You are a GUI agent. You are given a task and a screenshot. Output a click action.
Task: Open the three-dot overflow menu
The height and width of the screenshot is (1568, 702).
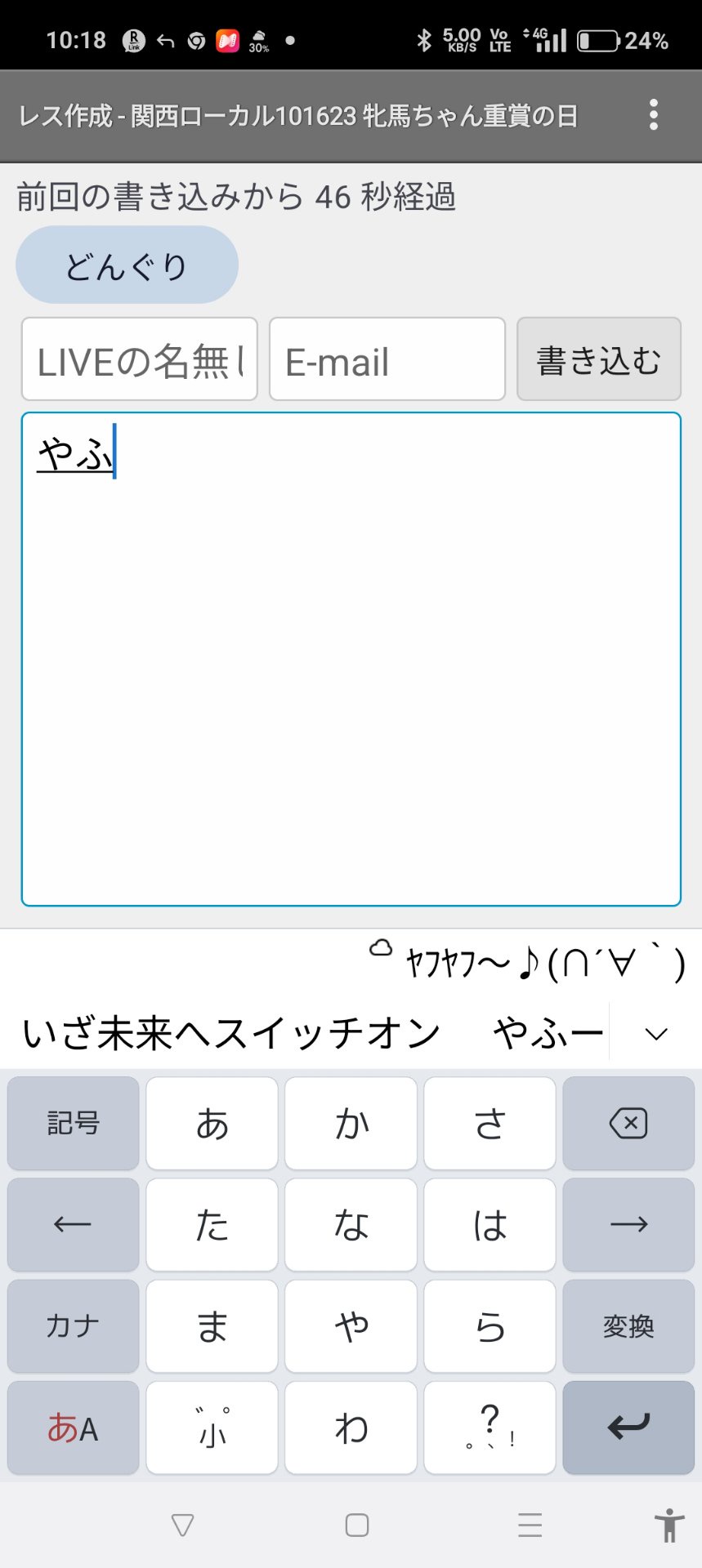(x=653, y=115)
